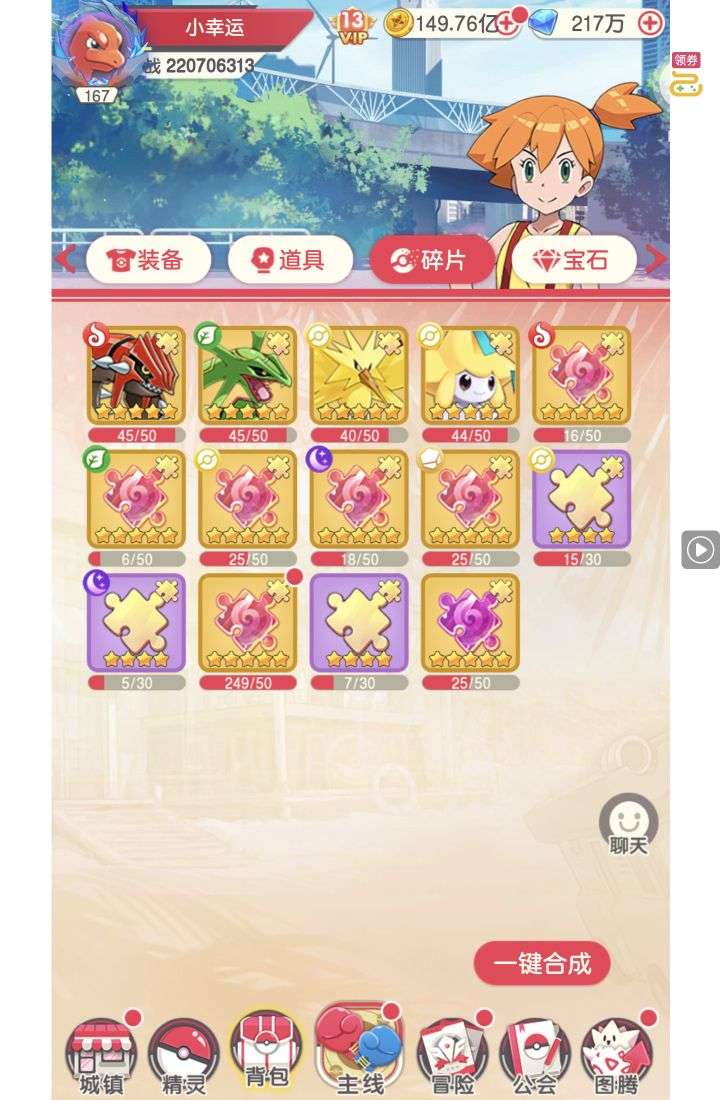Image resolution: width=720 pixels, height=1100 pixels.
Task: Open the 公会 guild section
Action: click(534, 1055)
